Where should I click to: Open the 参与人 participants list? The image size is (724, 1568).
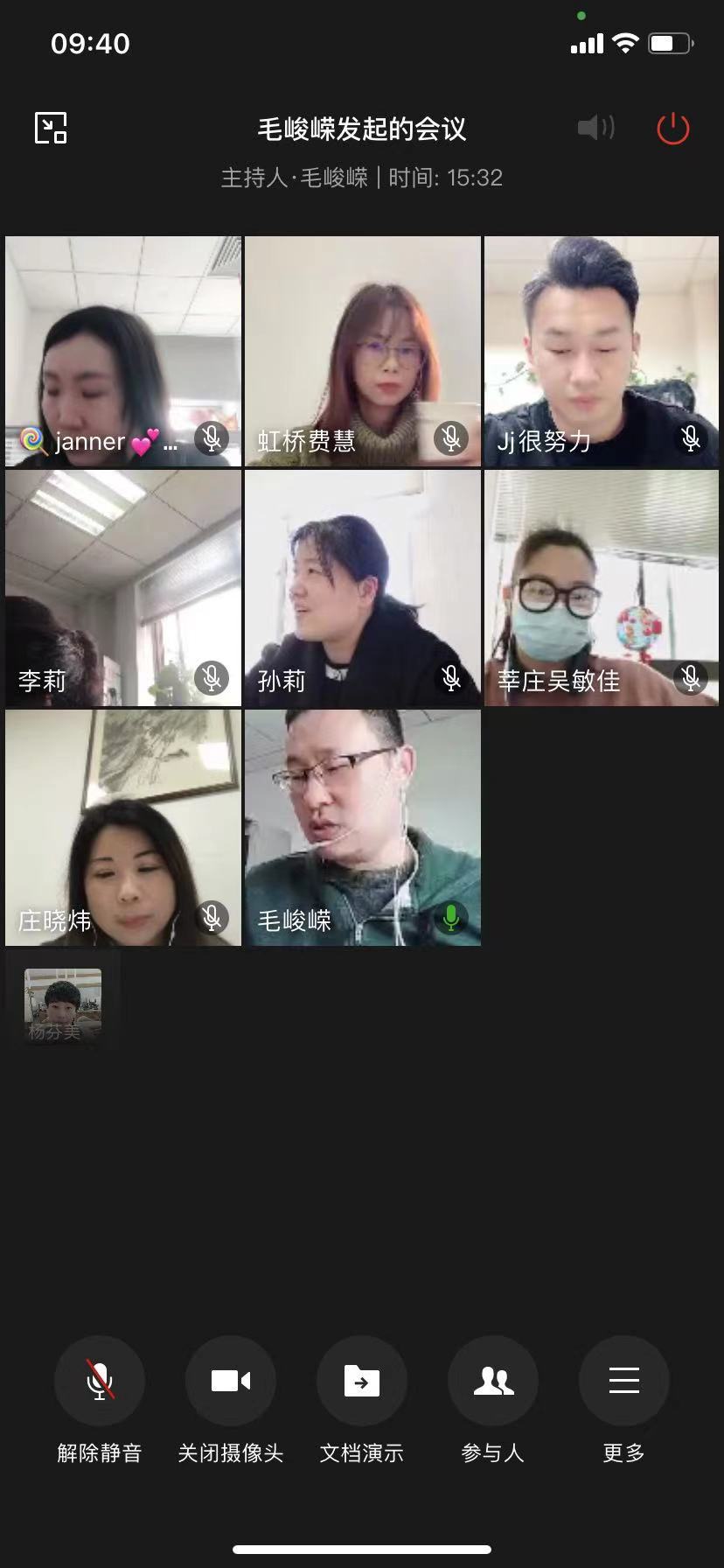(493, 1382)
